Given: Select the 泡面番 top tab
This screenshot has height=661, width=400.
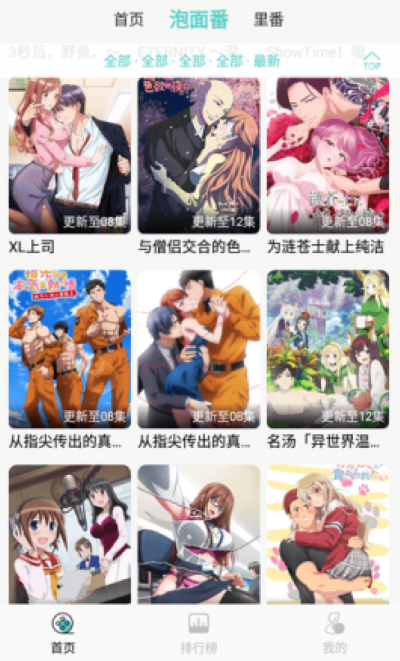Looking at the screenshot, I should pos(199,19).
